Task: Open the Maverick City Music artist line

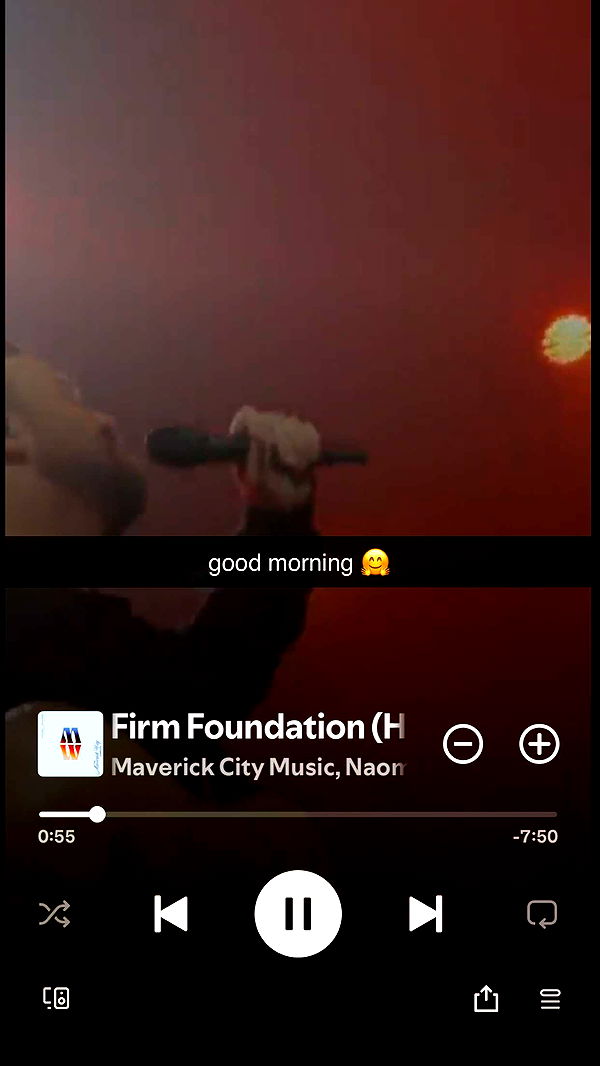Action: click(x=258, y=768)
